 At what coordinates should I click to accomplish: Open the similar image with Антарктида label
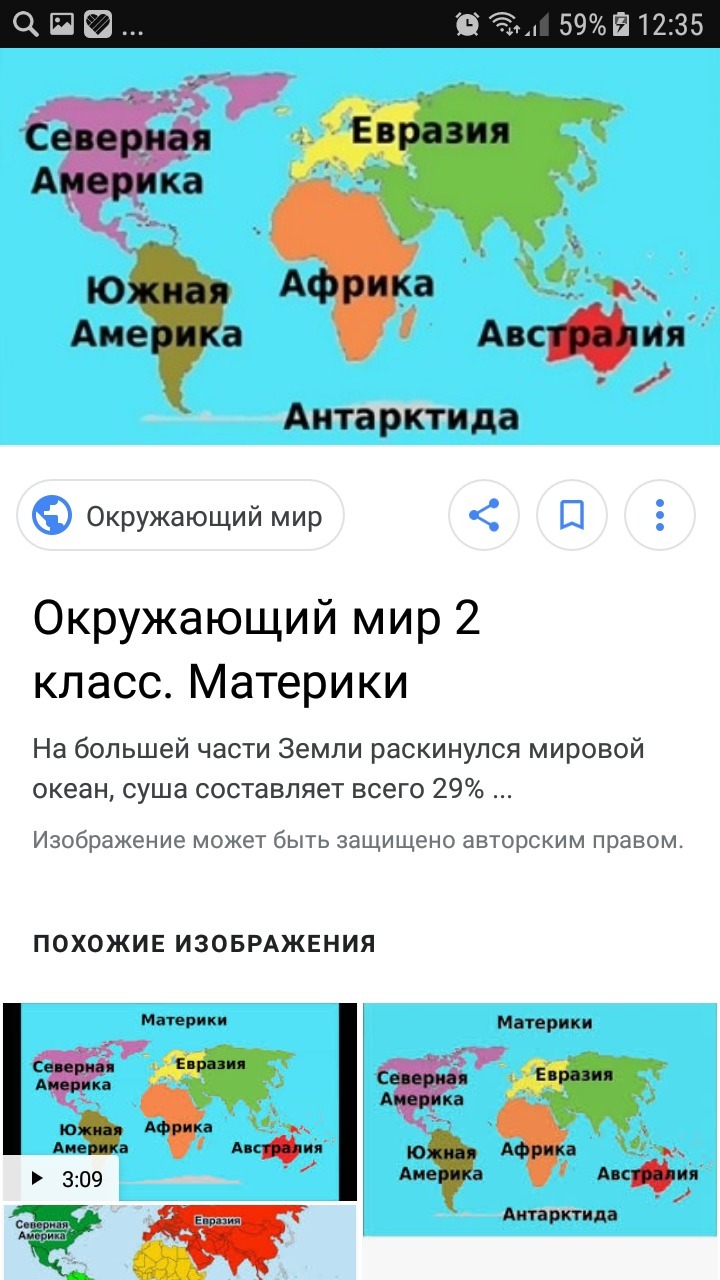540,1119
